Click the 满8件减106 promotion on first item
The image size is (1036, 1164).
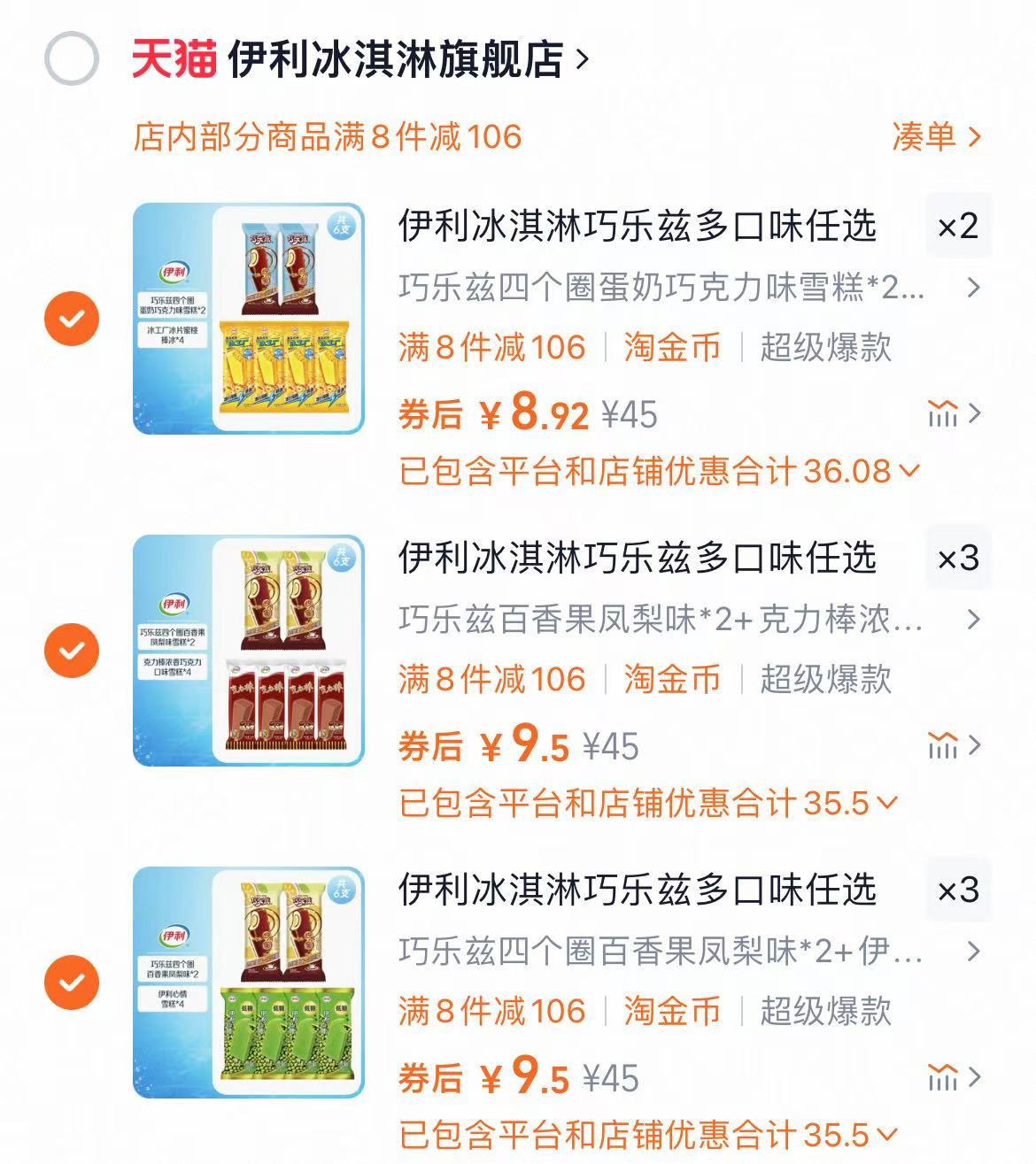(x=491, y=348)
